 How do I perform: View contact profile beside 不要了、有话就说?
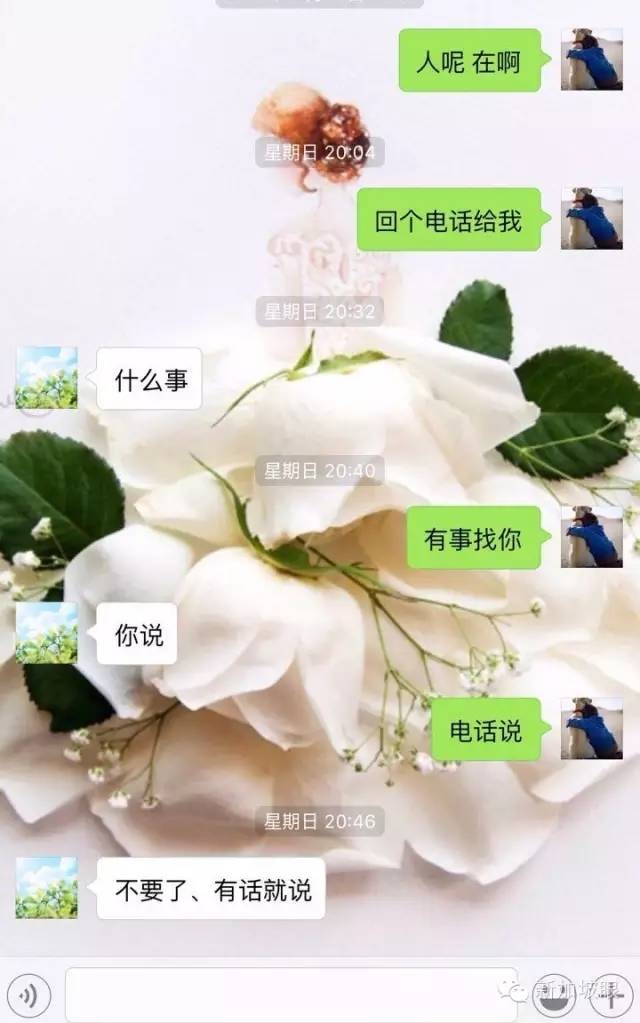(x=46, y=888)
